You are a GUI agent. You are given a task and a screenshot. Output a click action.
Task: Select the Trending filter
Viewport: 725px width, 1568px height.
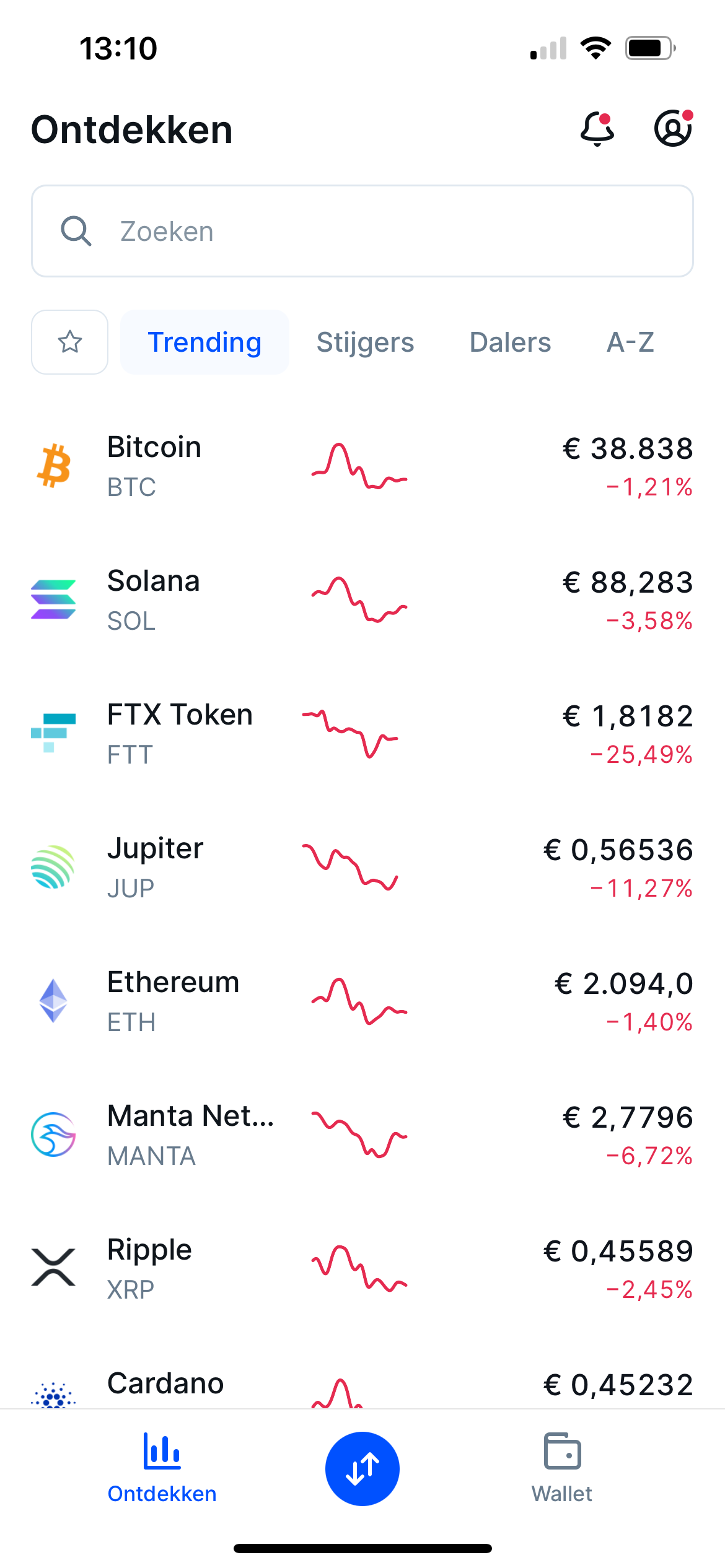[x=204, y=342]
